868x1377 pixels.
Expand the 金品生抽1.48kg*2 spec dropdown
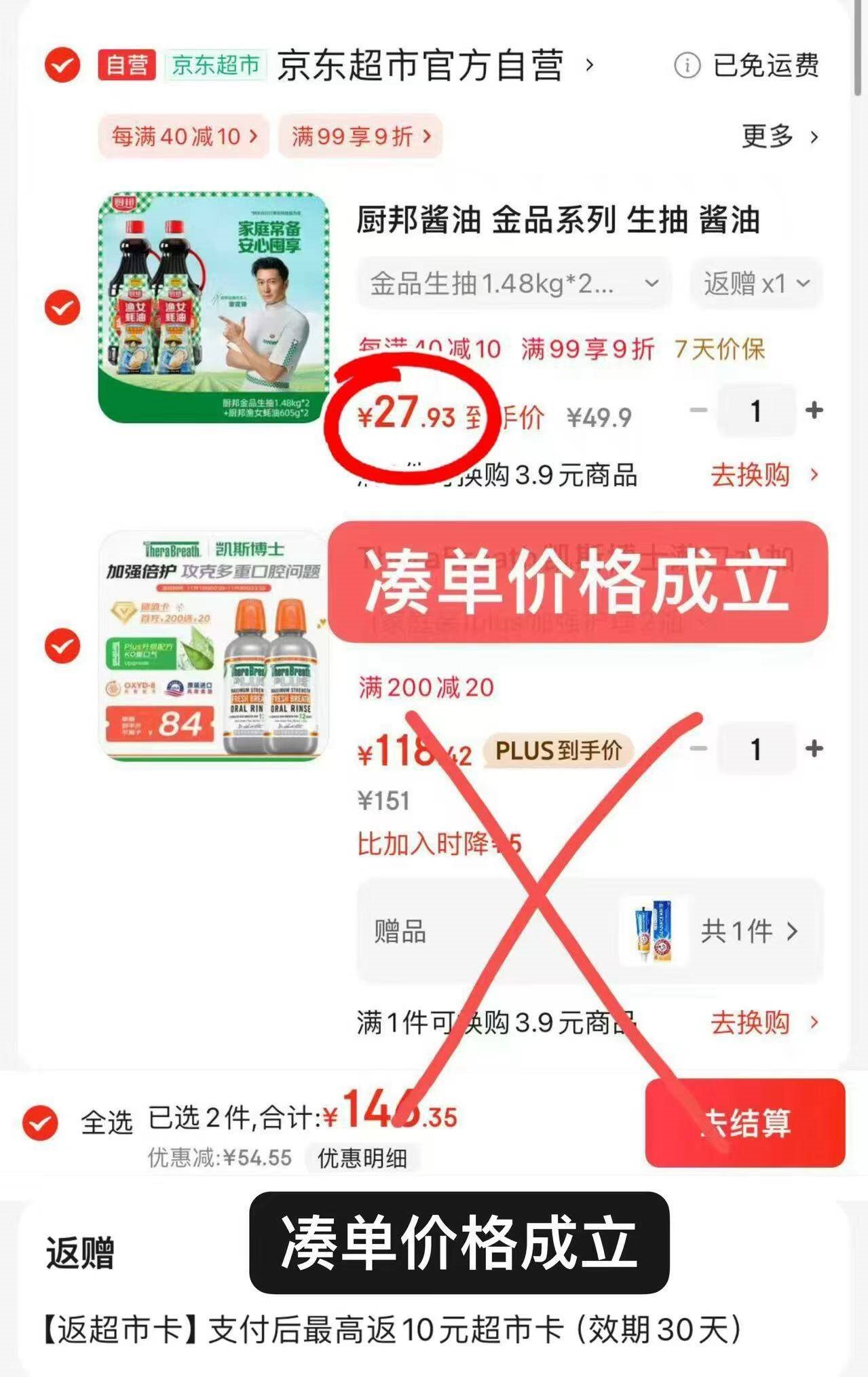[x=514, y=283]
